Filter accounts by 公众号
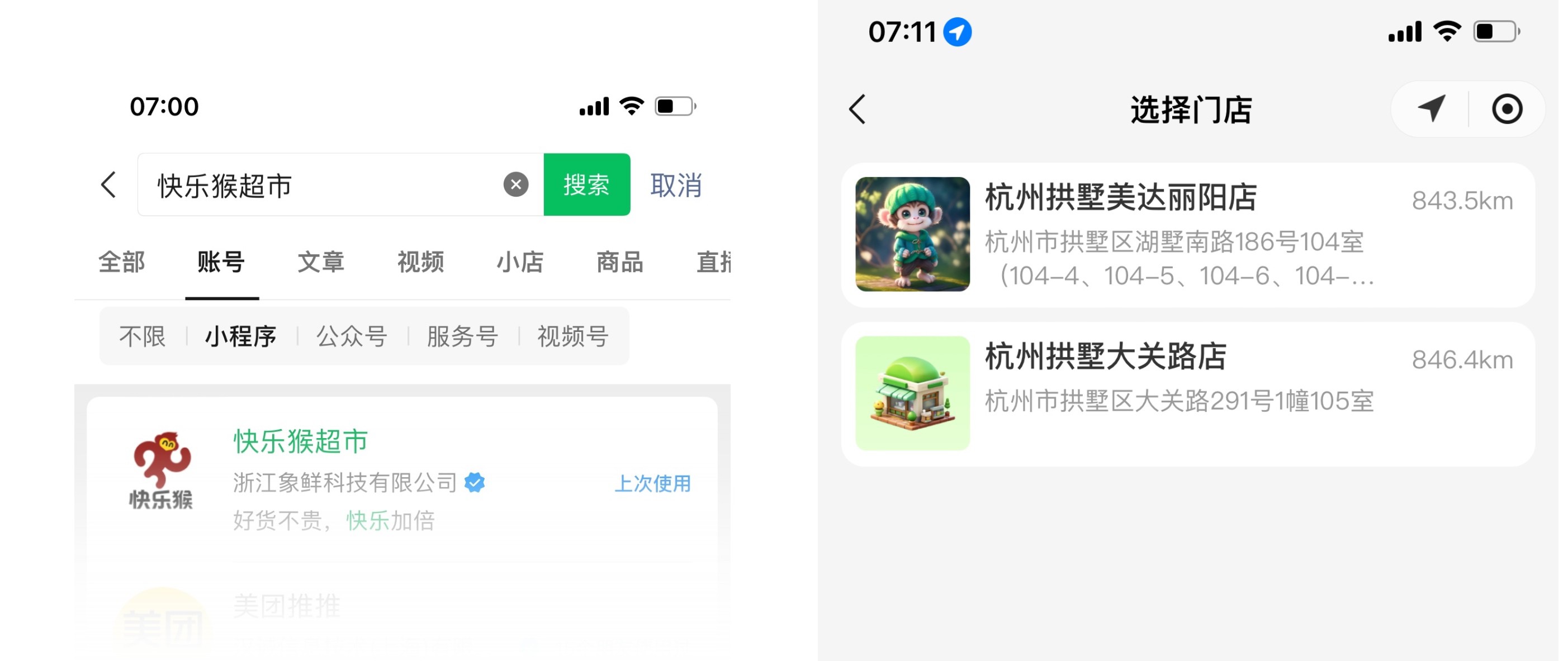Viewport: 1568px width, 661px height. (352, 336)
